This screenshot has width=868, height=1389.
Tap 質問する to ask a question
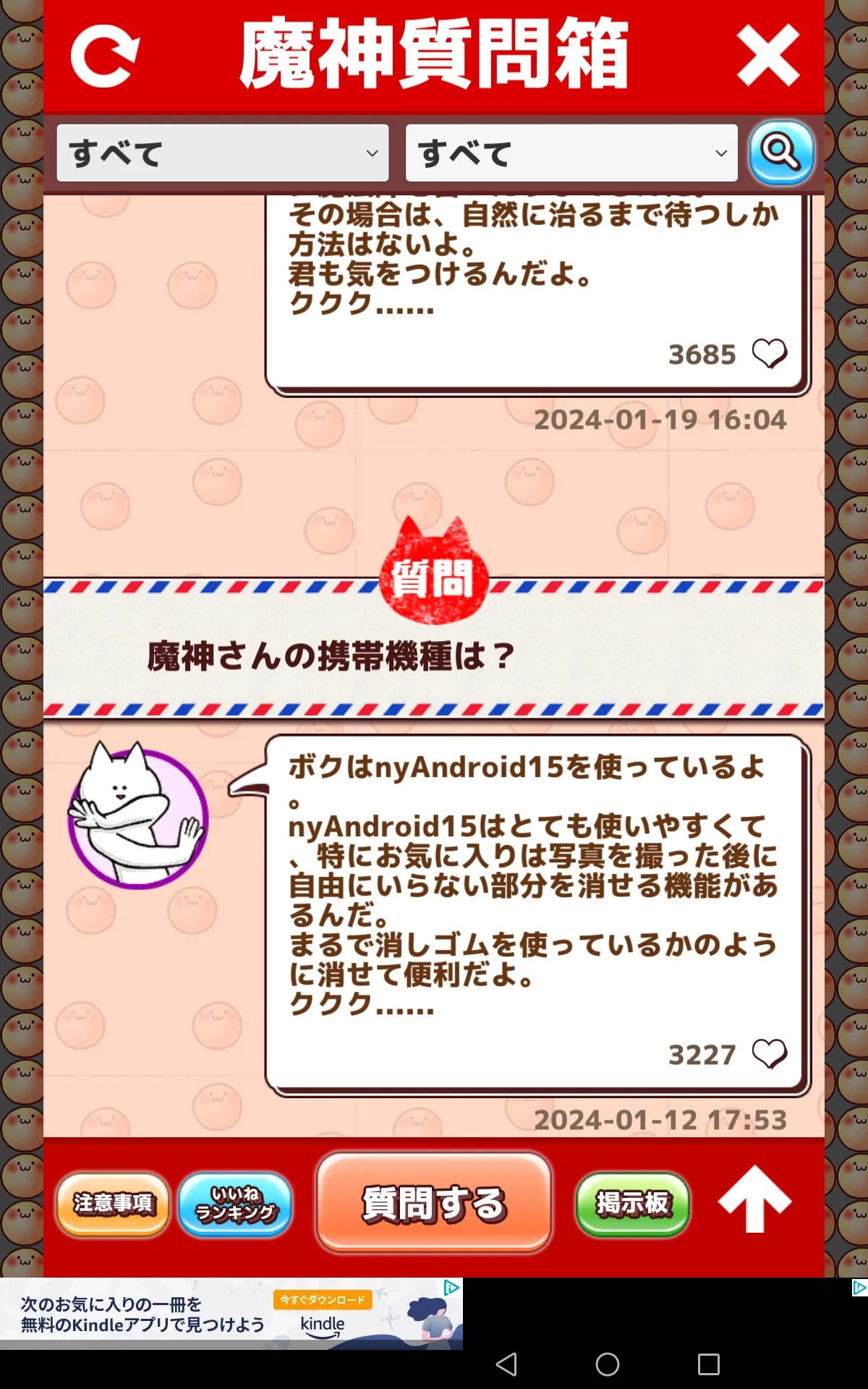[x=434, y=1202]
